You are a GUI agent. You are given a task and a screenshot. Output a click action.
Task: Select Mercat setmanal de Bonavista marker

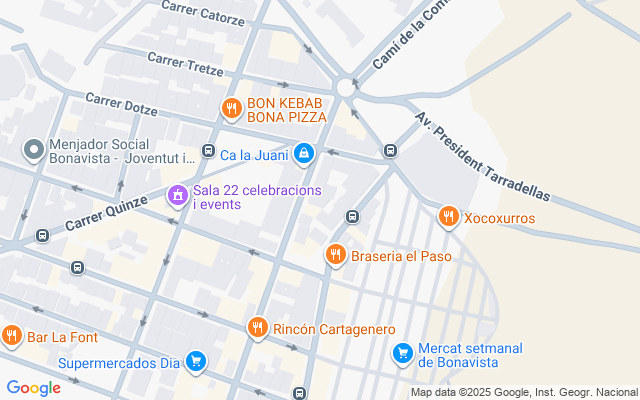(402, 353)
